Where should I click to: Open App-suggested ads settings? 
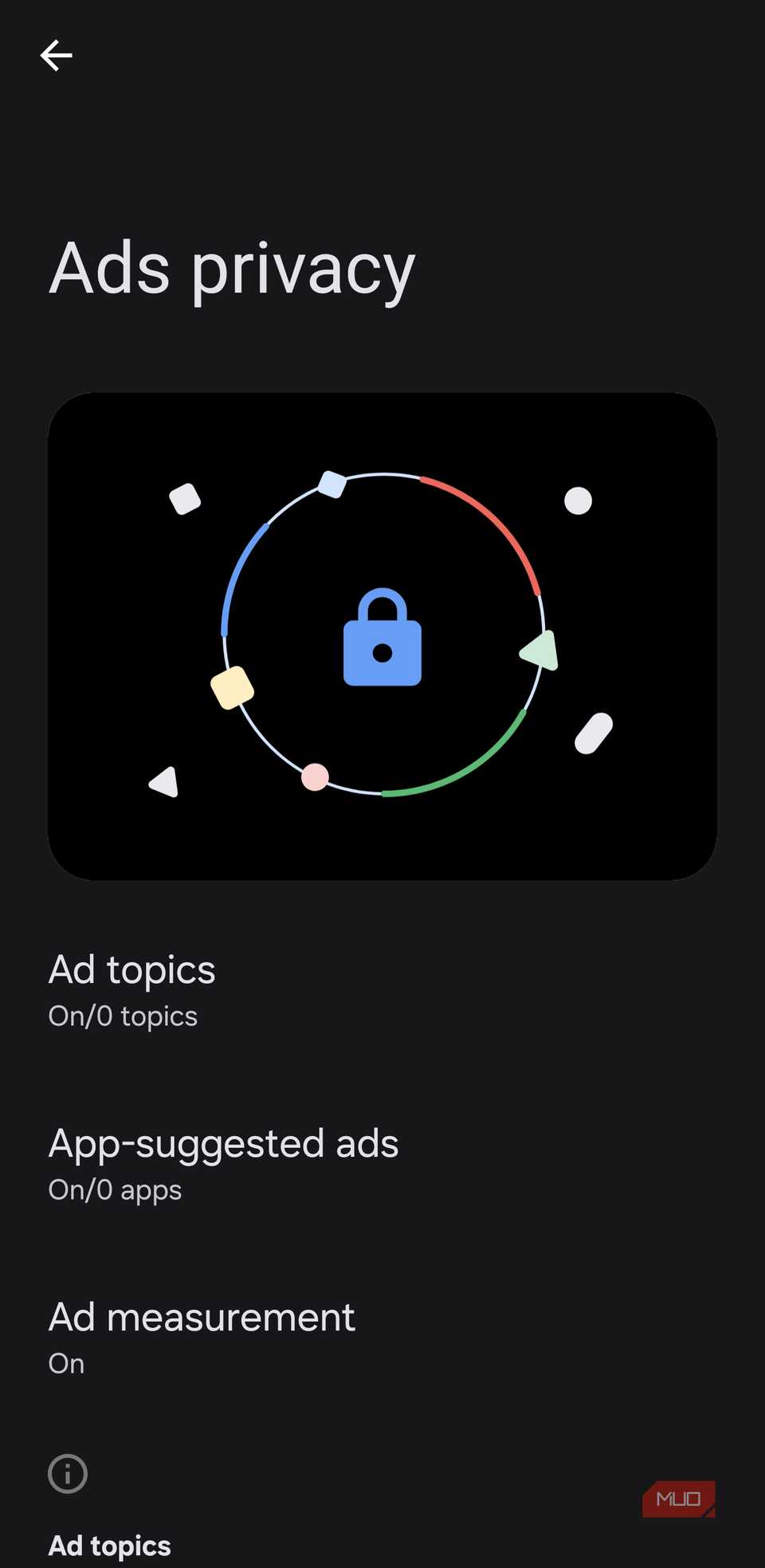[223, 1164]
